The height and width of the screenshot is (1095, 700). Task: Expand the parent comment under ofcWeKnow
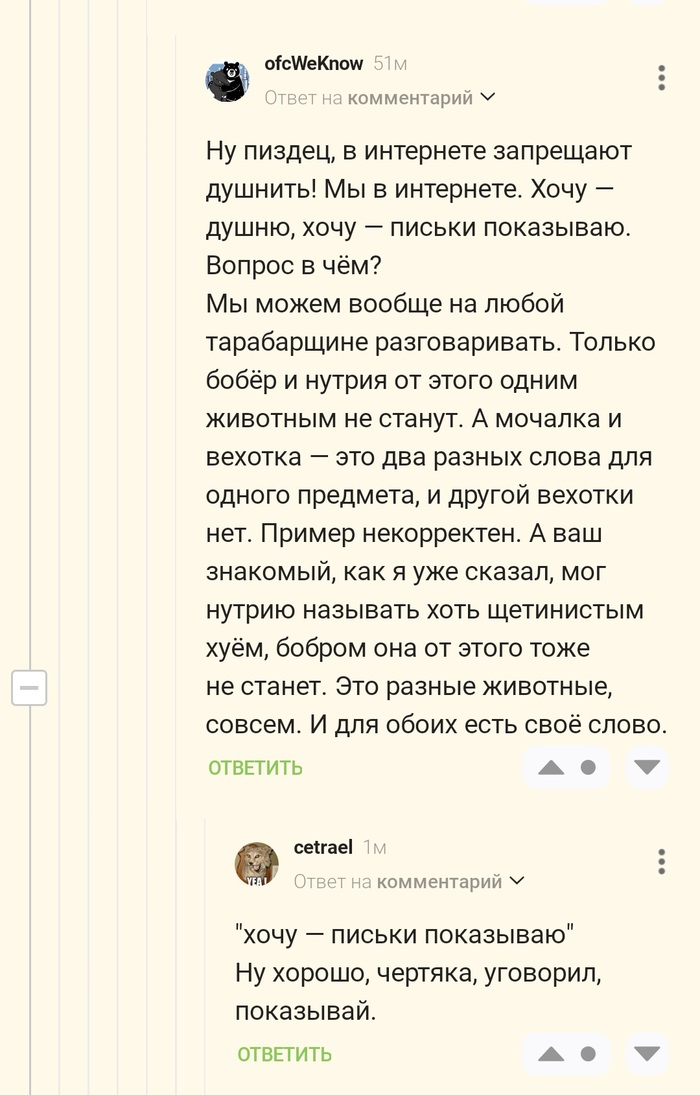380,98
